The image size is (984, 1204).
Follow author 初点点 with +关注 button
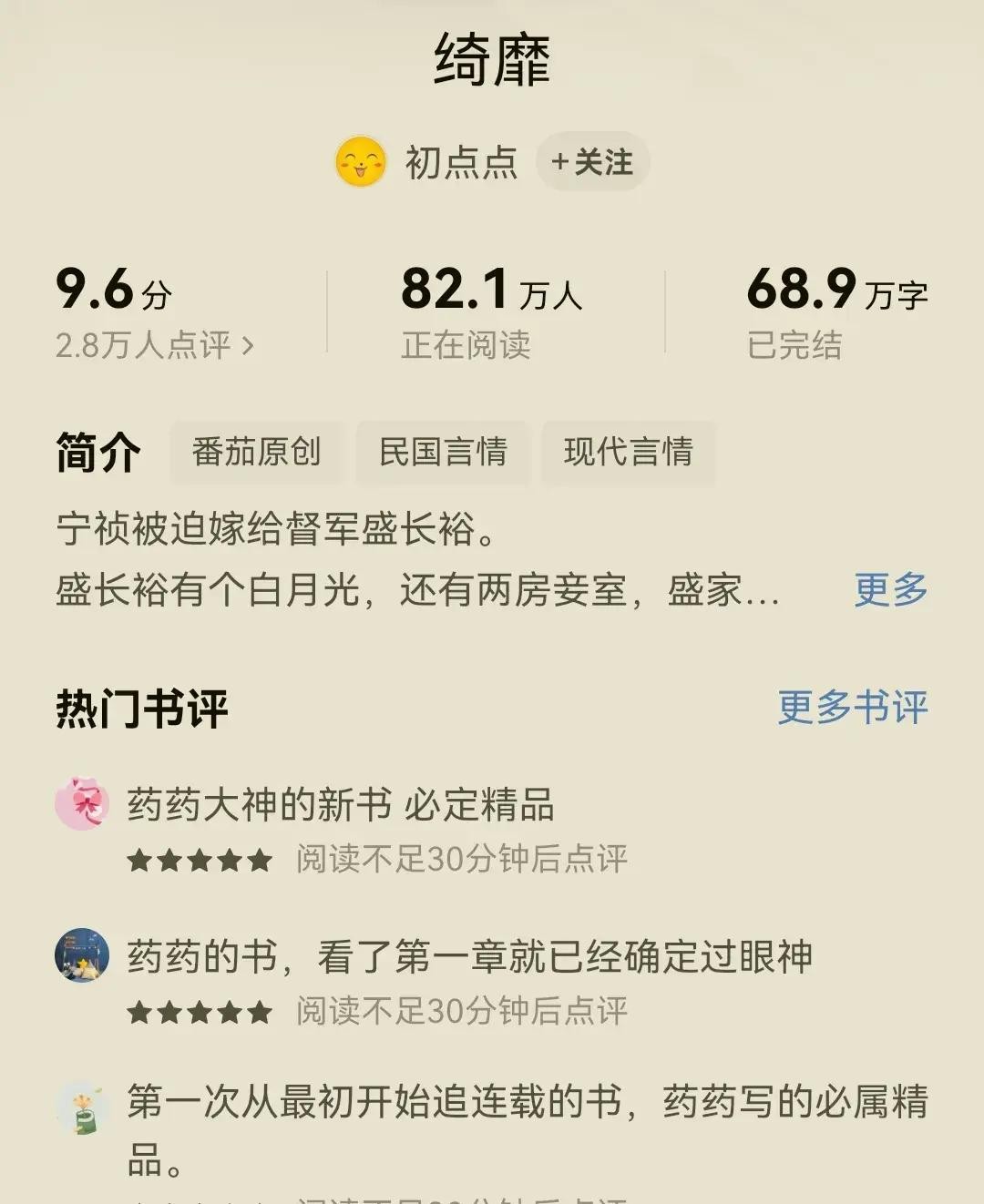click(x=592, y=162)
